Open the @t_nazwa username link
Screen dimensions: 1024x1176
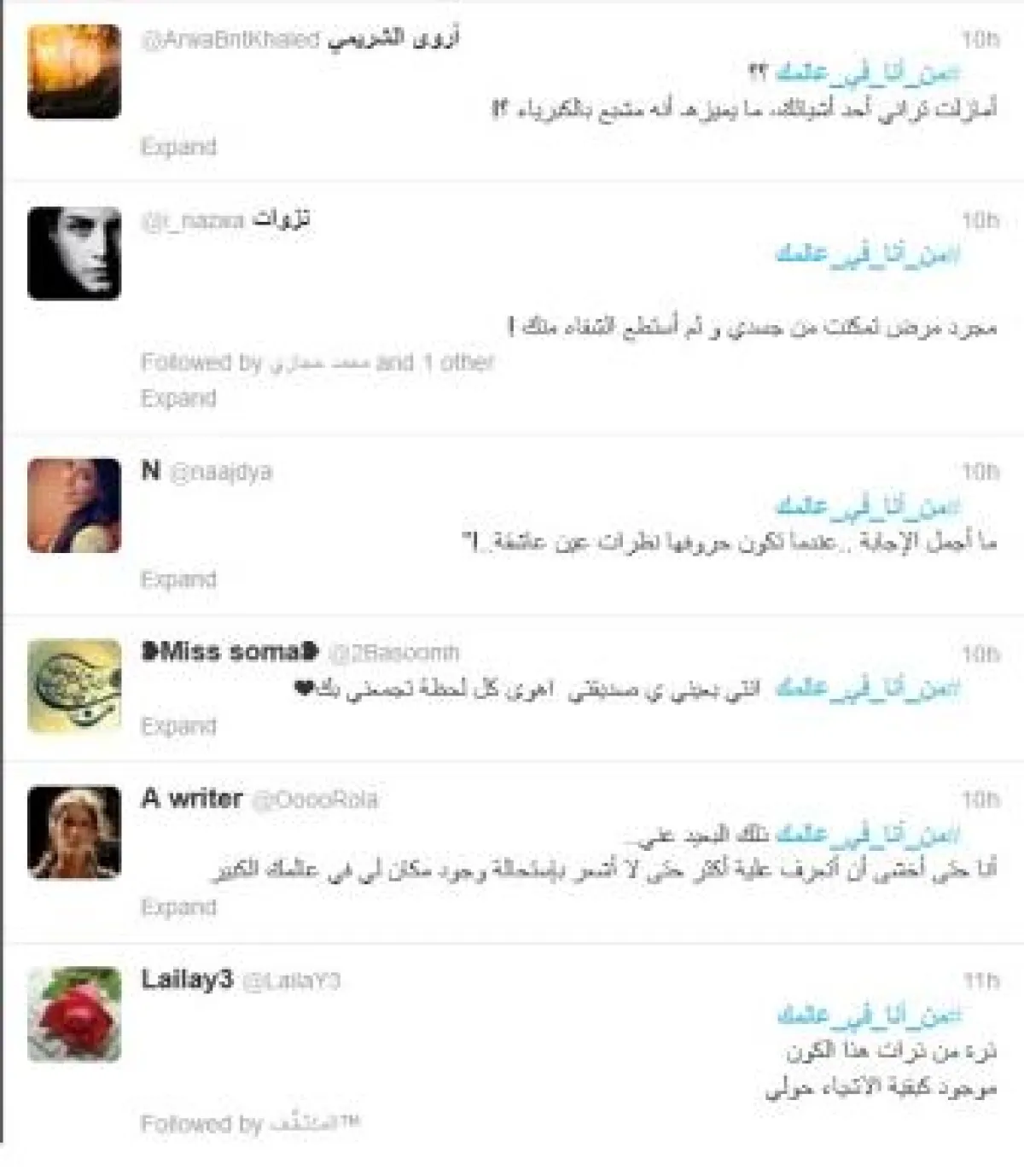[x=193, y=221]
